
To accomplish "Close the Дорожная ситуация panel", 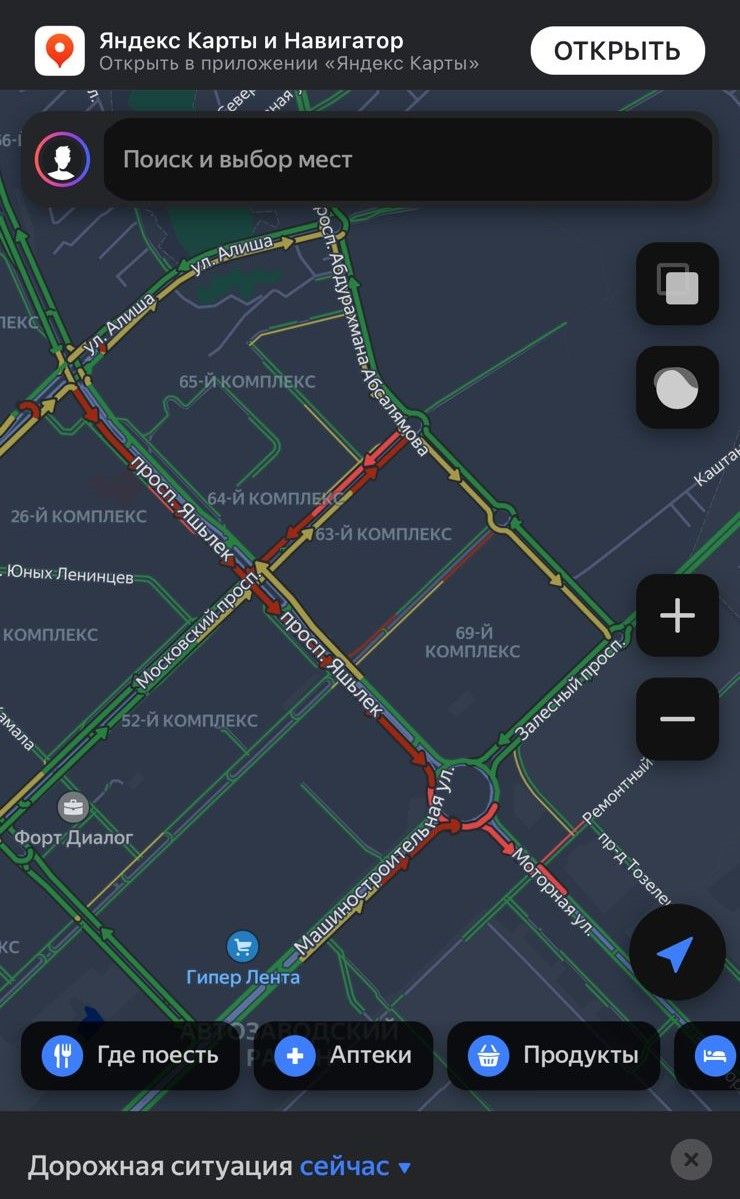I will (691, 1160).
